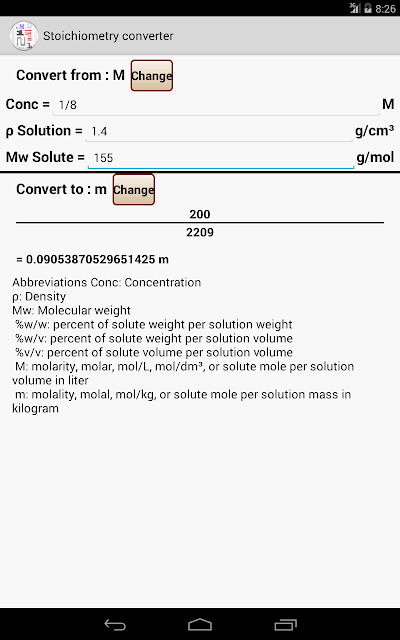The image size is (400, 640).
Task: Edit the Mw Solute field
Action: [x=221, y=158]
